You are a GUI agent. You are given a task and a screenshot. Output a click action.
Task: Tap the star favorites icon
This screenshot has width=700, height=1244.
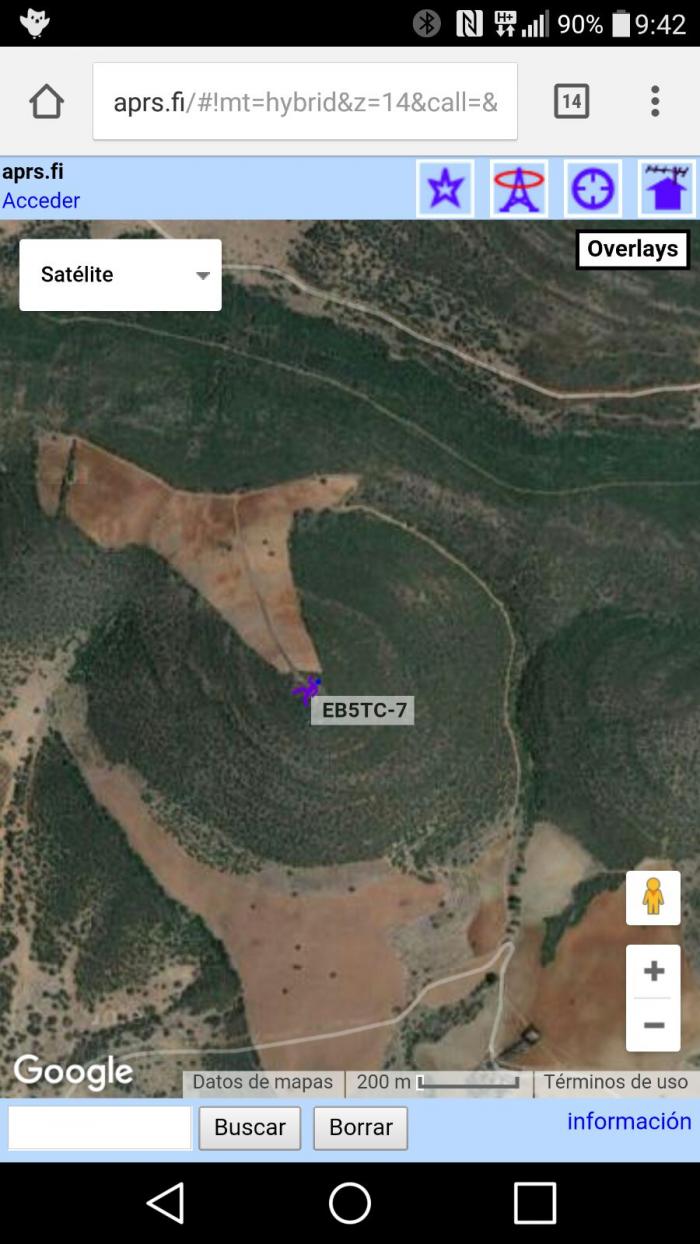445,188
